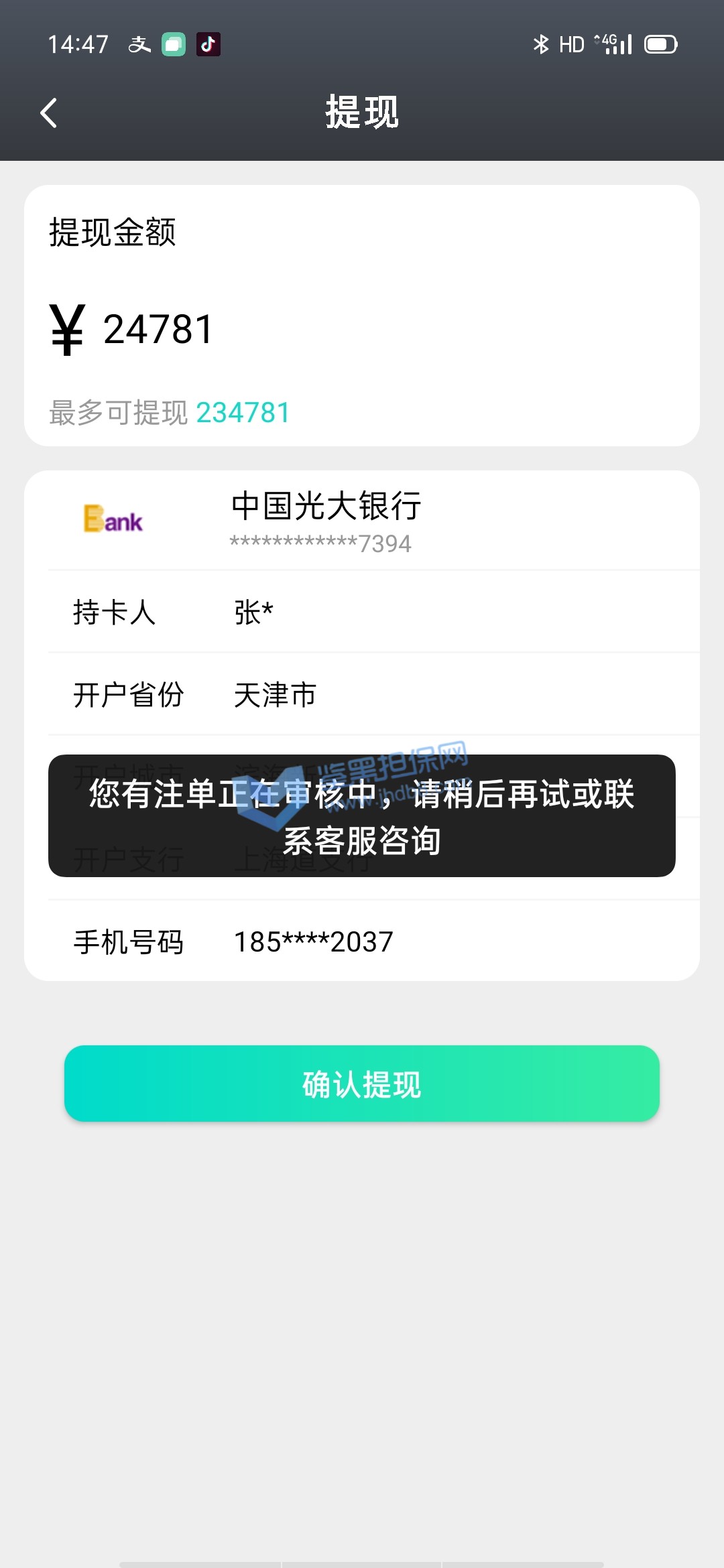
Task: Go back from the 提现 page
Action: (49, 113)
